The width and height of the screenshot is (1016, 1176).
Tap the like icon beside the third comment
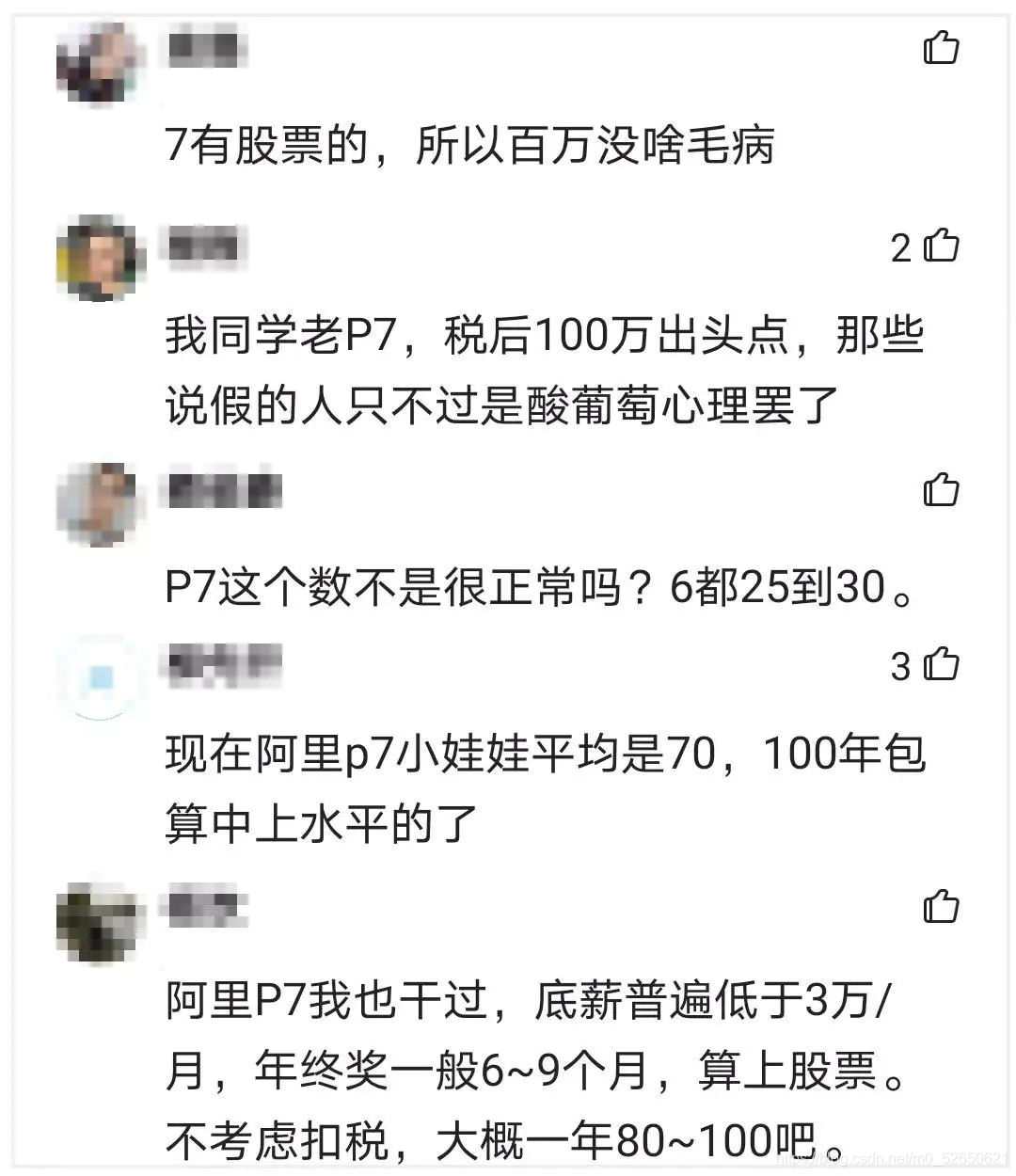click(x=943, y=490)
